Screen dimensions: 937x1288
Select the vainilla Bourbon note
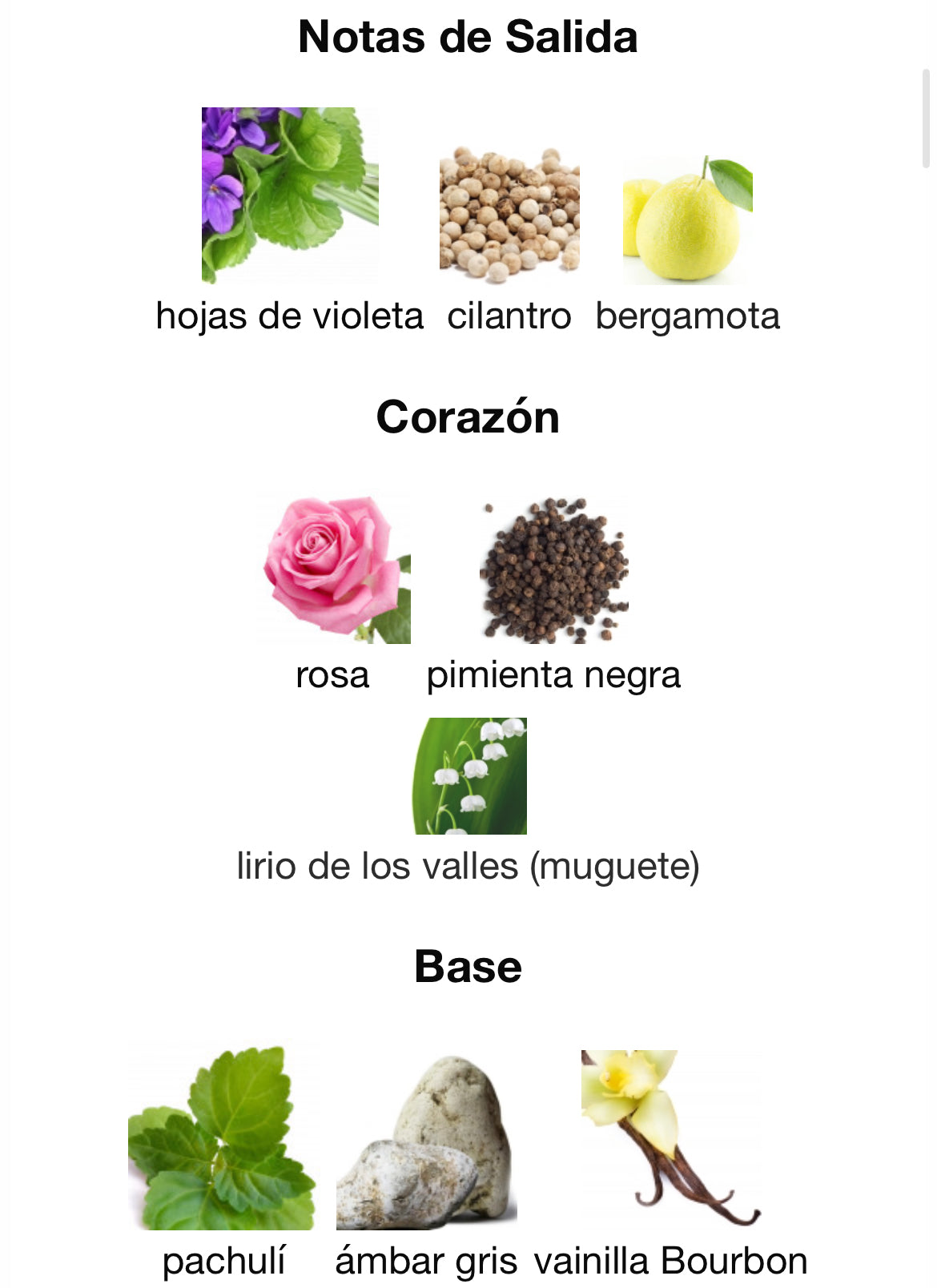click(670, 1139)
